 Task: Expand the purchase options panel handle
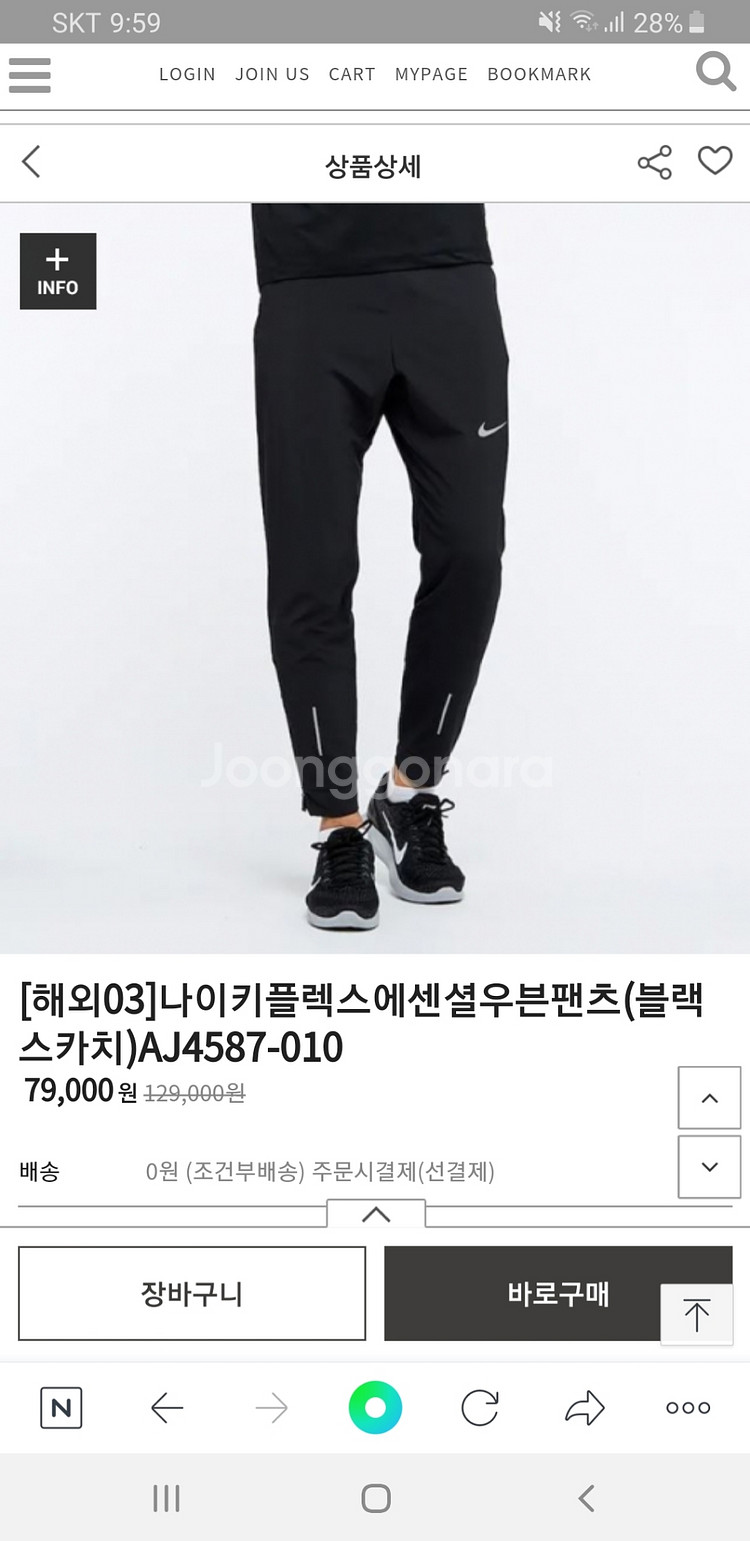(376, 1214)
